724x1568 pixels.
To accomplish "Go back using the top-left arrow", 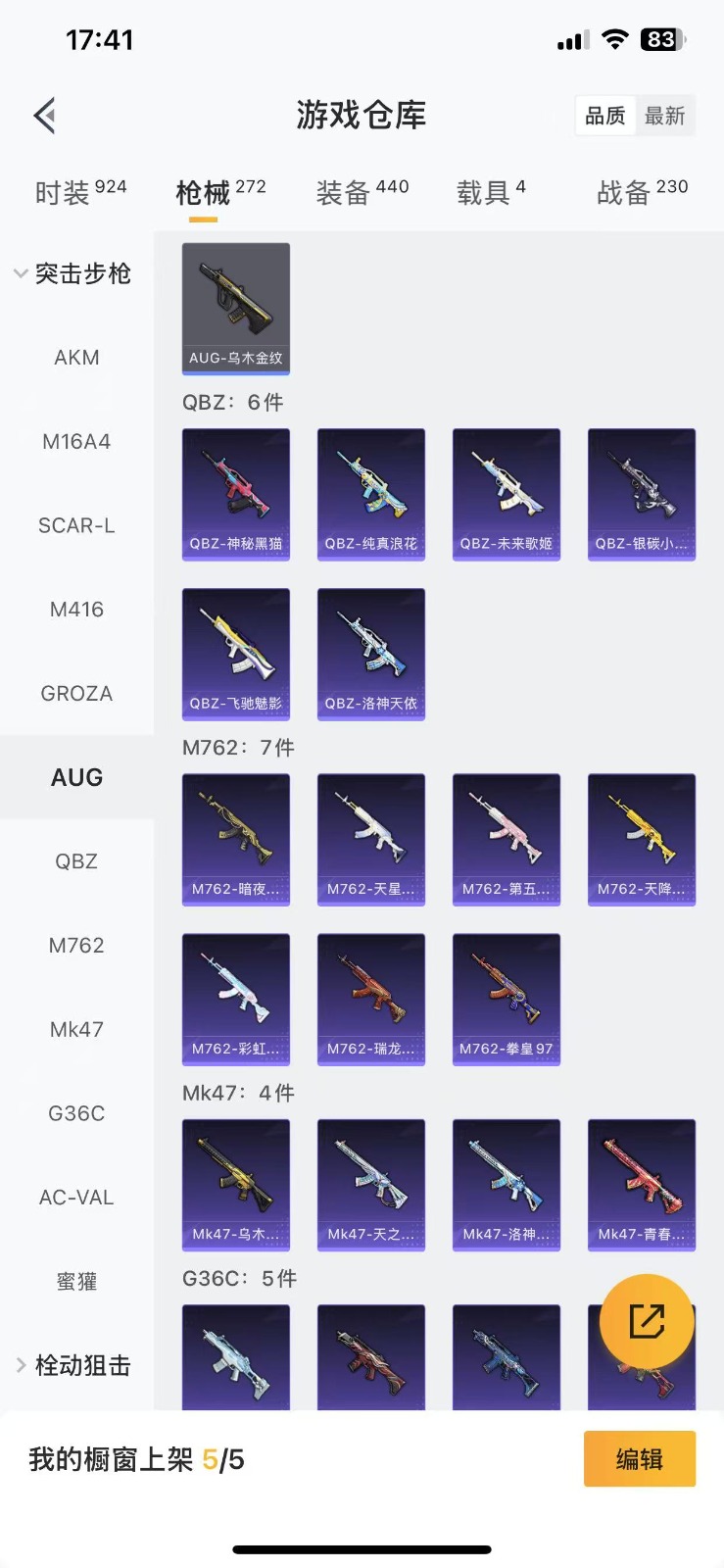I will tap(45, 116).
